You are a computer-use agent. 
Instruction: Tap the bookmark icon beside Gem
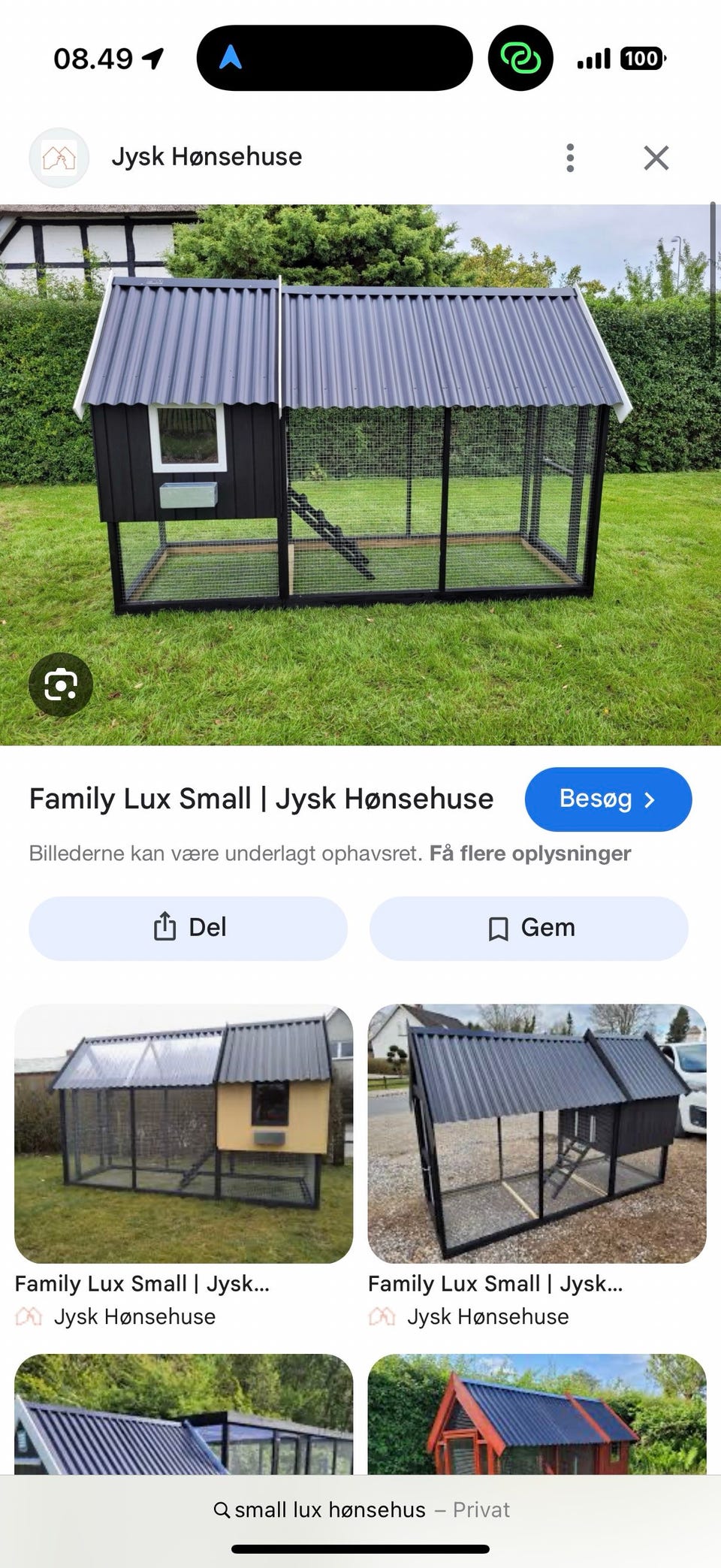click(498, 927)
